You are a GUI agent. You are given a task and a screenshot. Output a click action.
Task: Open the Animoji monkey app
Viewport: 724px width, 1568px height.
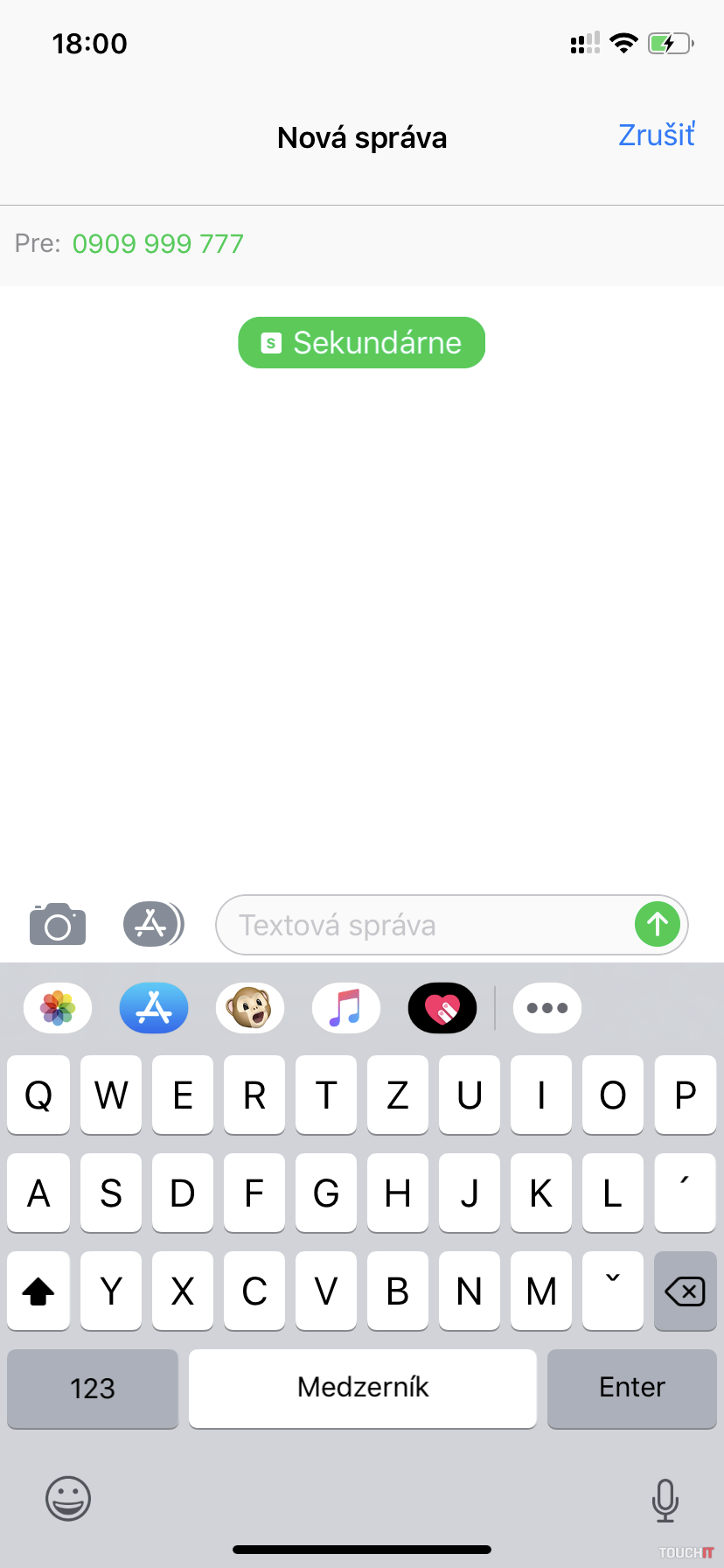[x=250, y=1008]
